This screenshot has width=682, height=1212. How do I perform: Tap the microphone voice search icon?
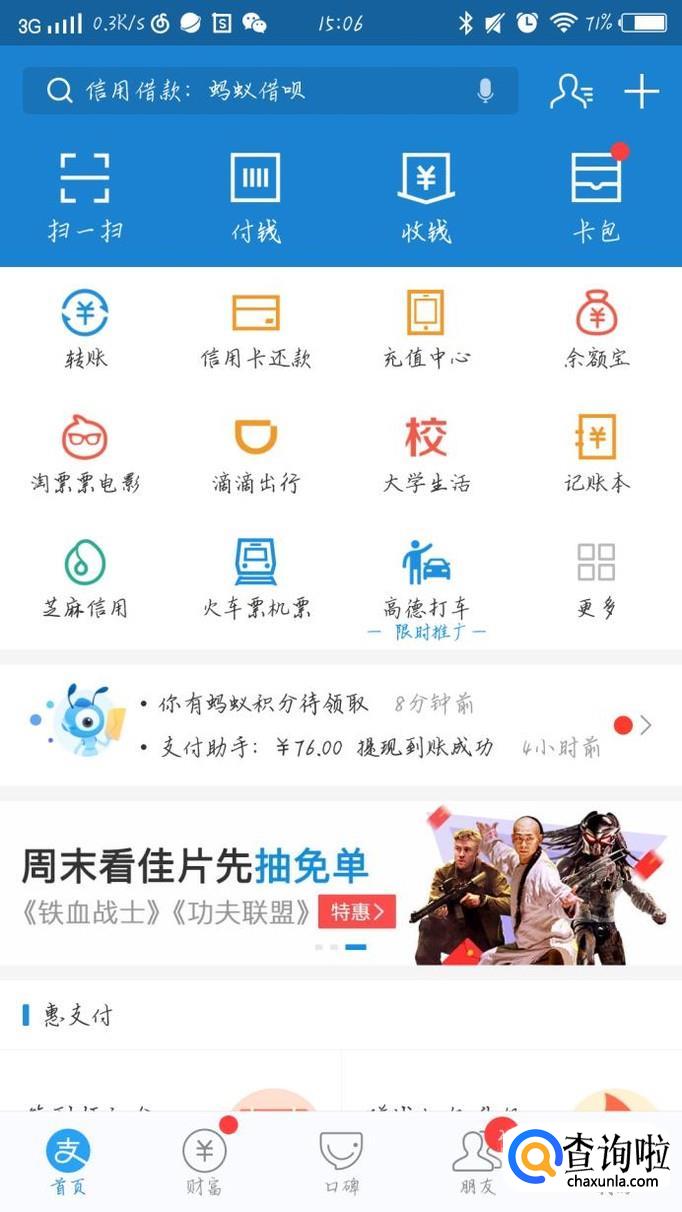point(485,91)
